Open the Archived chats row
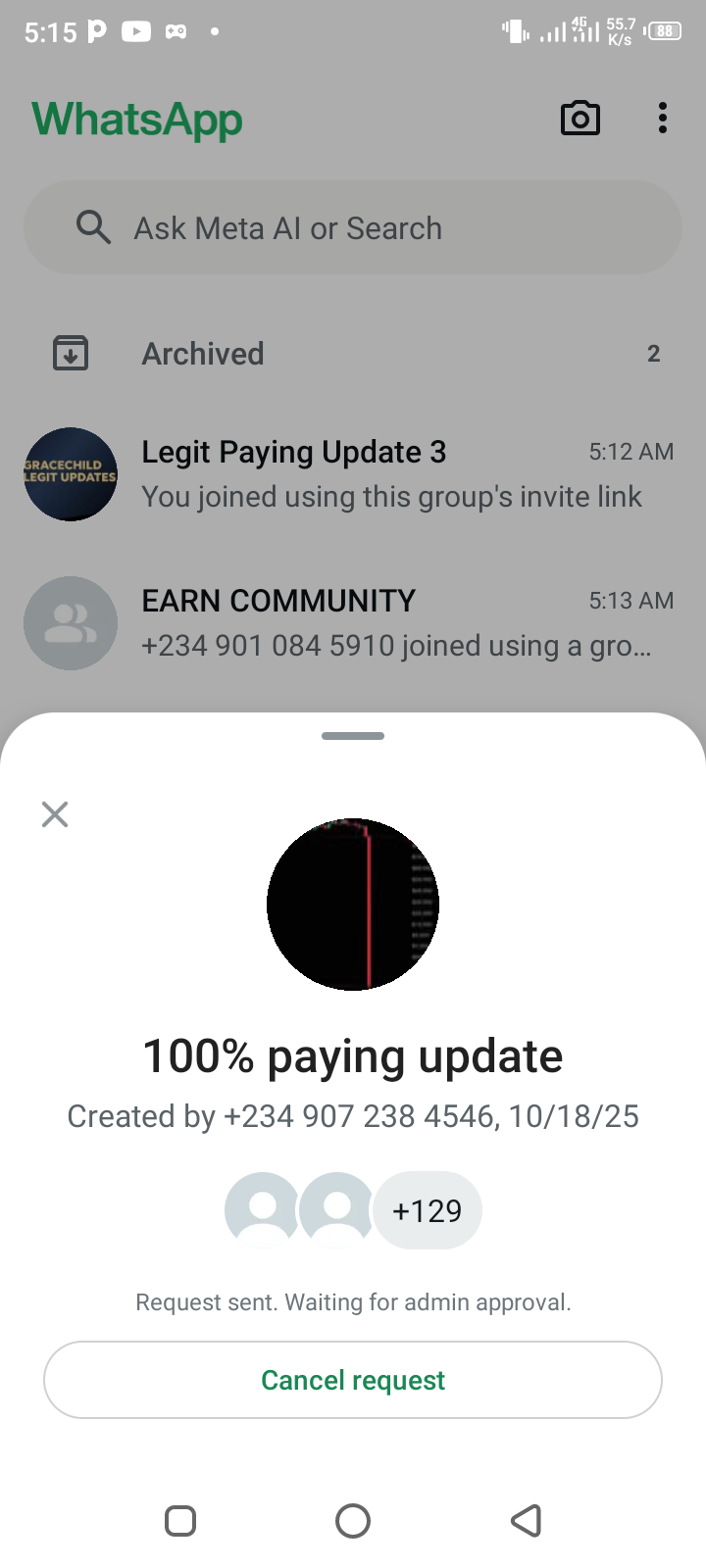The height and width of the screenshot is (1568, 706). (x=353, y=354)
